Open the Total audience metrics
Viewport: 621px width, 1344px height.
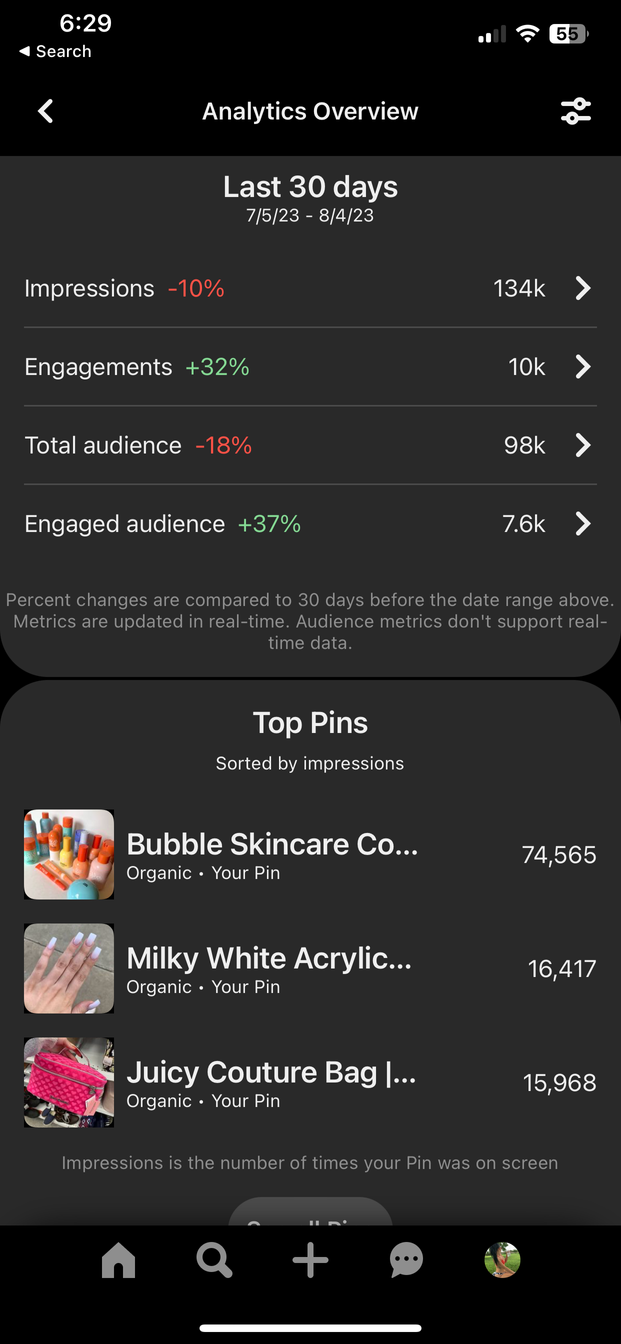pyautogui.click(x=310, y=445)
